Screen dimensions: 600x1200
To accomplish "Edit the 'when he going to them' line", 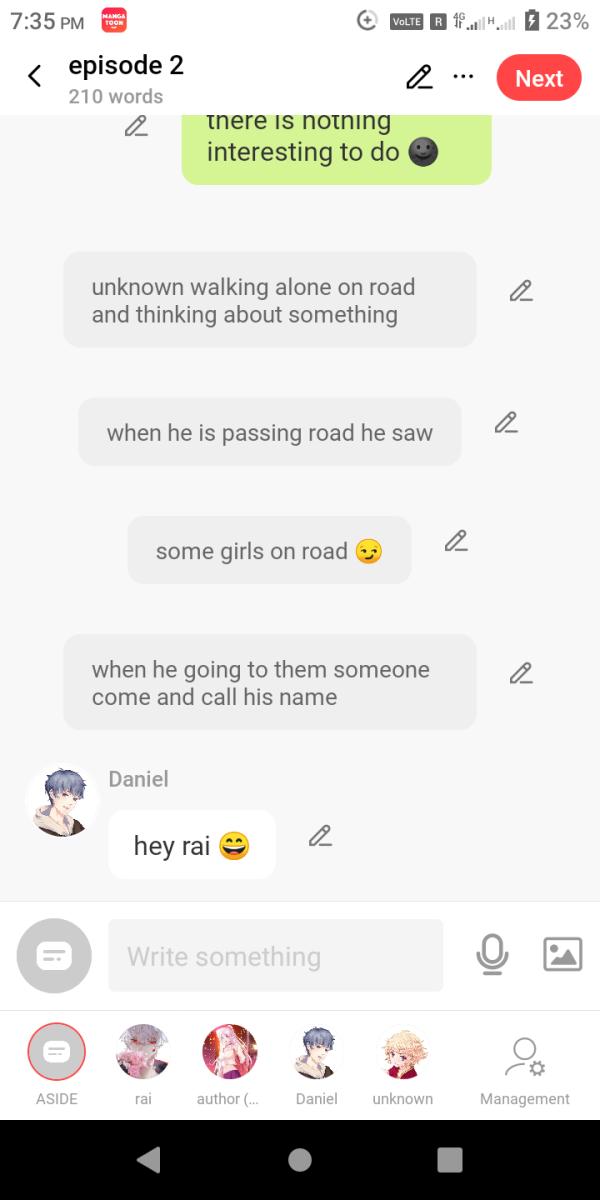I will [520, 673].
